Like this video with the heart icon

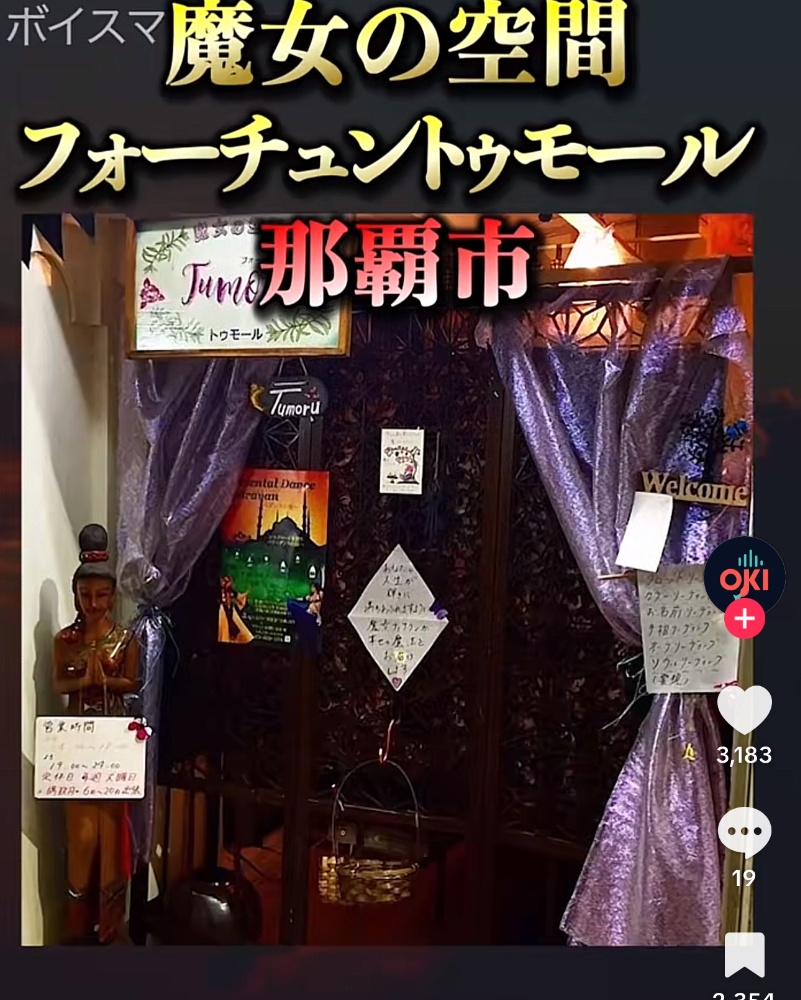pyautogui.click(x=745, y=710)
